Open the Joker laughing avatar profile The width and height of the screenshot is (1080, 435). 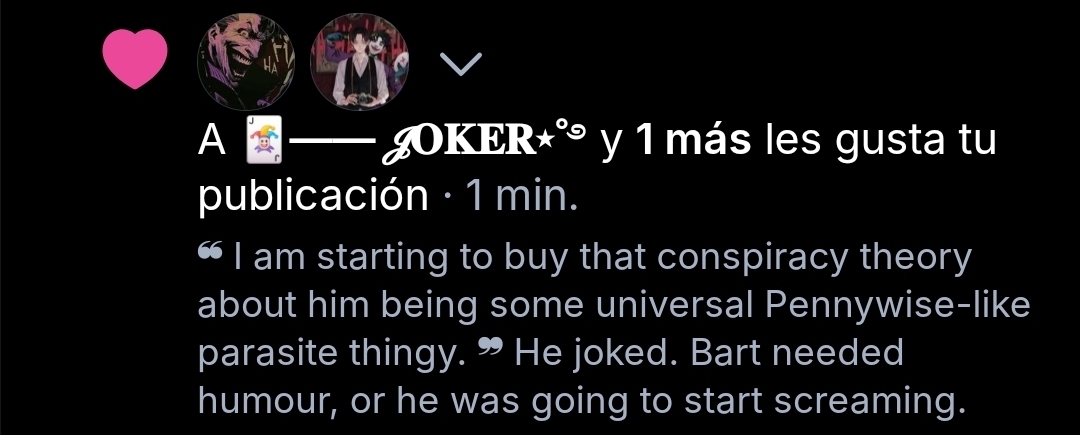point(245,62)
